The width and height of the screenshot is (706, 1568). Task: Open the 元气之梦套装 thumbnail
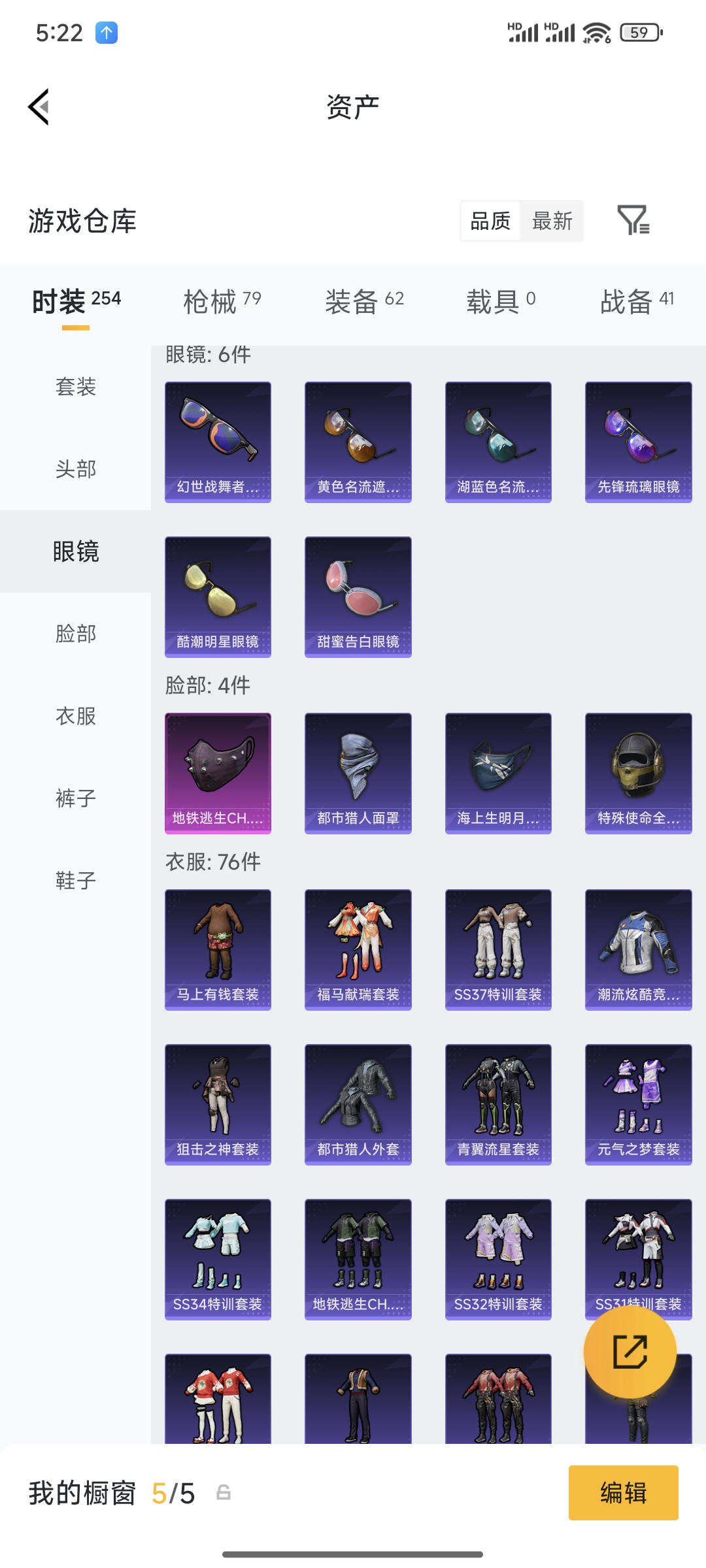(x=638, y=1104)
